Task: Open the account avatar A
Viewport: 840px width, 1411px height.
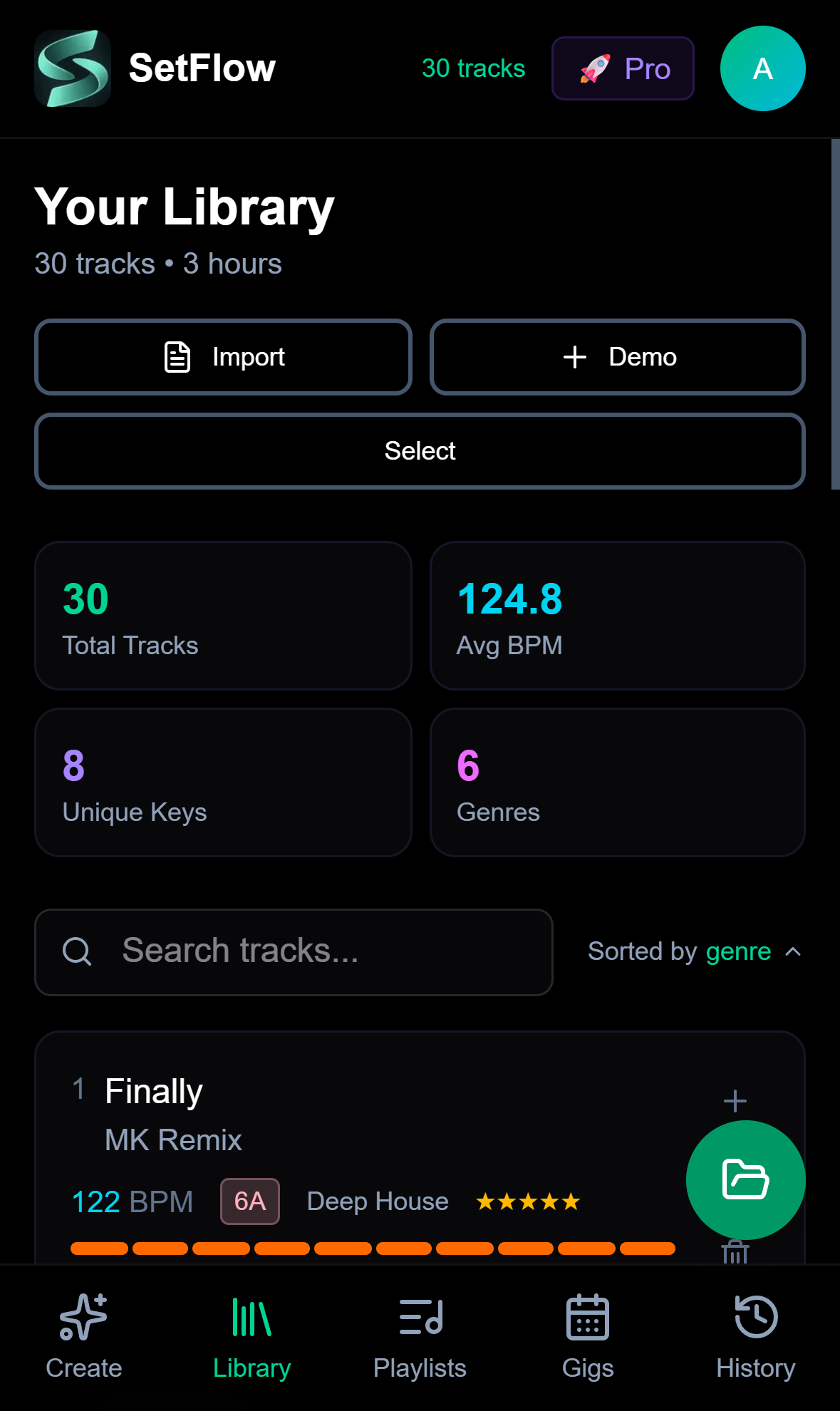Action: click(x=762, y=68)
